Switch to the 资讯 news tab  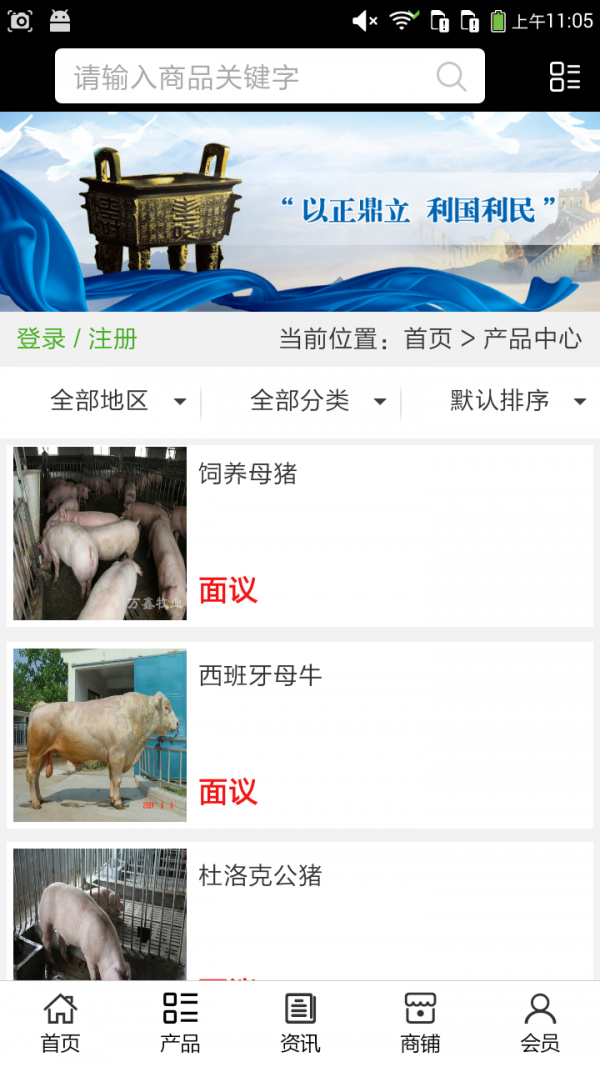tap(300, 1023)
